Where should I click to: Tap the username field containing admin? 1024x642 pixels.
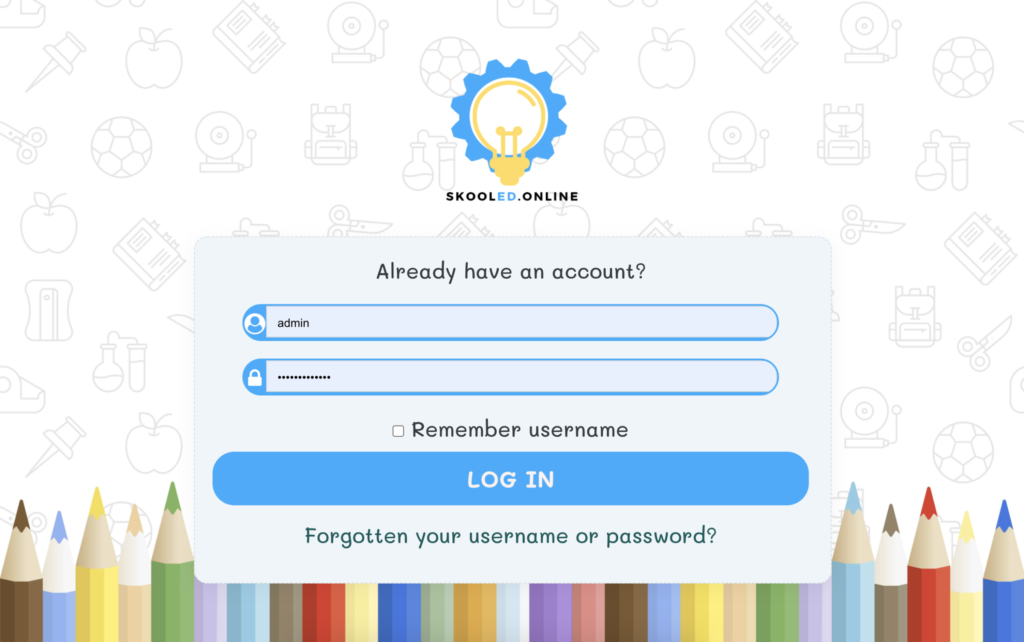pos(520,323)
